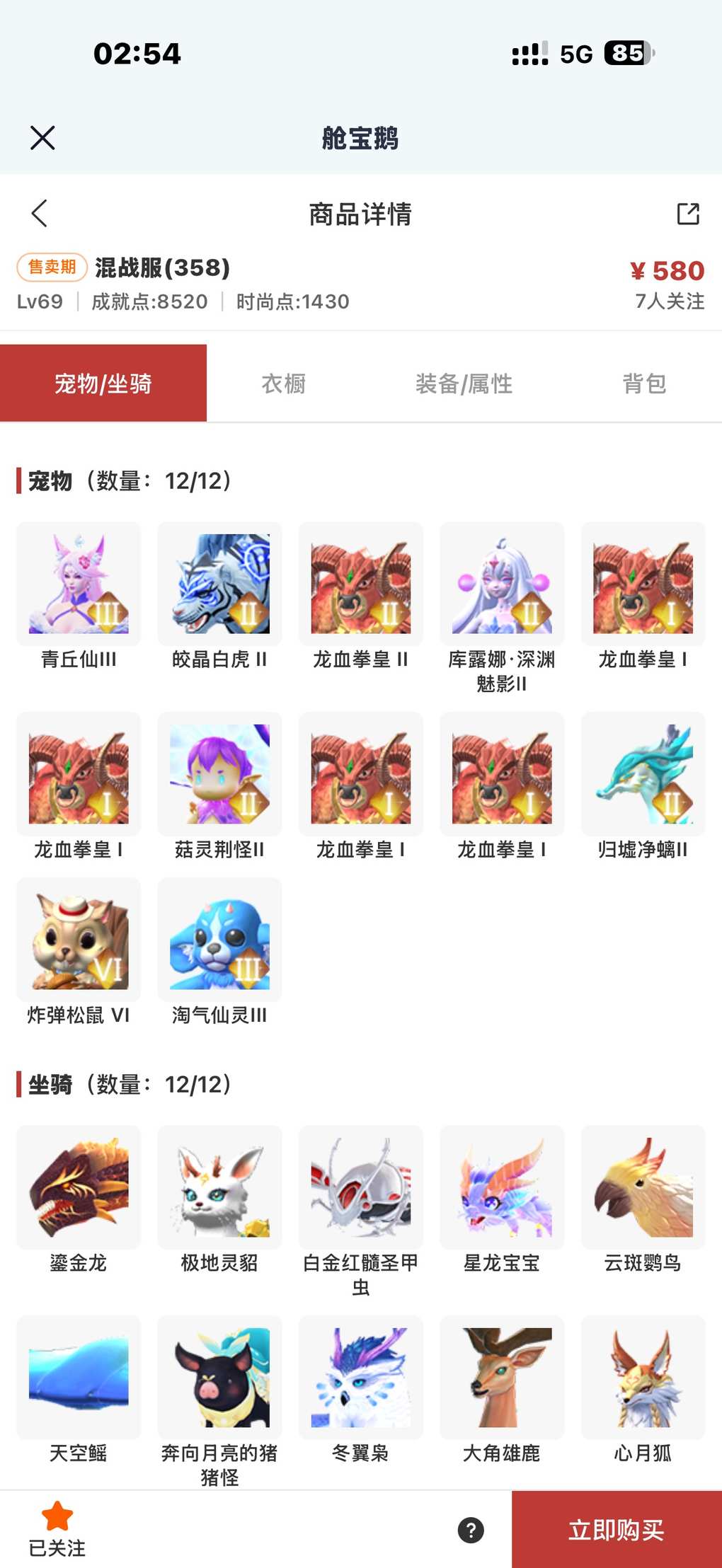
Task: Open the help question mark
Action: [471, 1530]
